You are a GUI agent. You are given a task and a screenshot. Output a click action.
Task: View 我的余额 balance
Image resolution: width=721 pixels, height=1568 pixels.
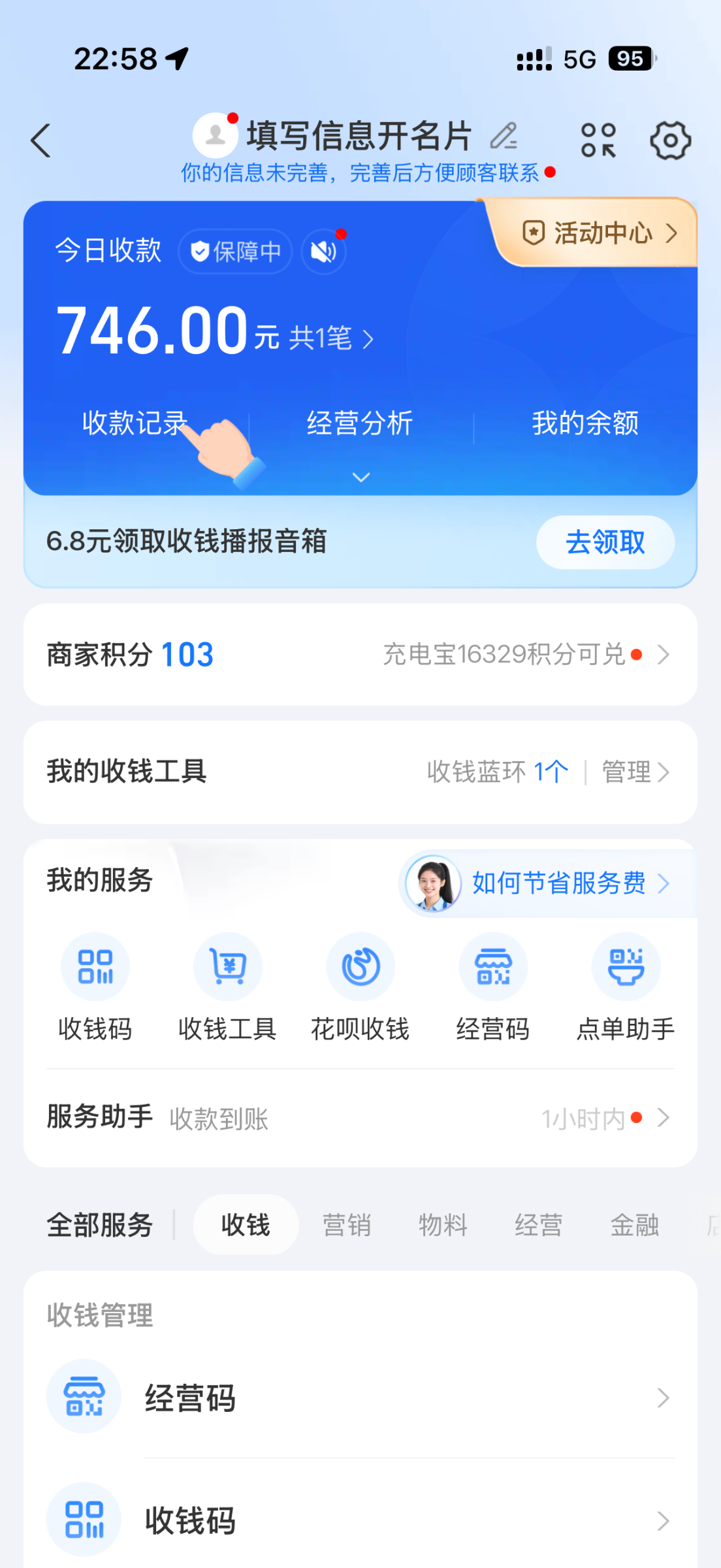(x=585, y=423)
